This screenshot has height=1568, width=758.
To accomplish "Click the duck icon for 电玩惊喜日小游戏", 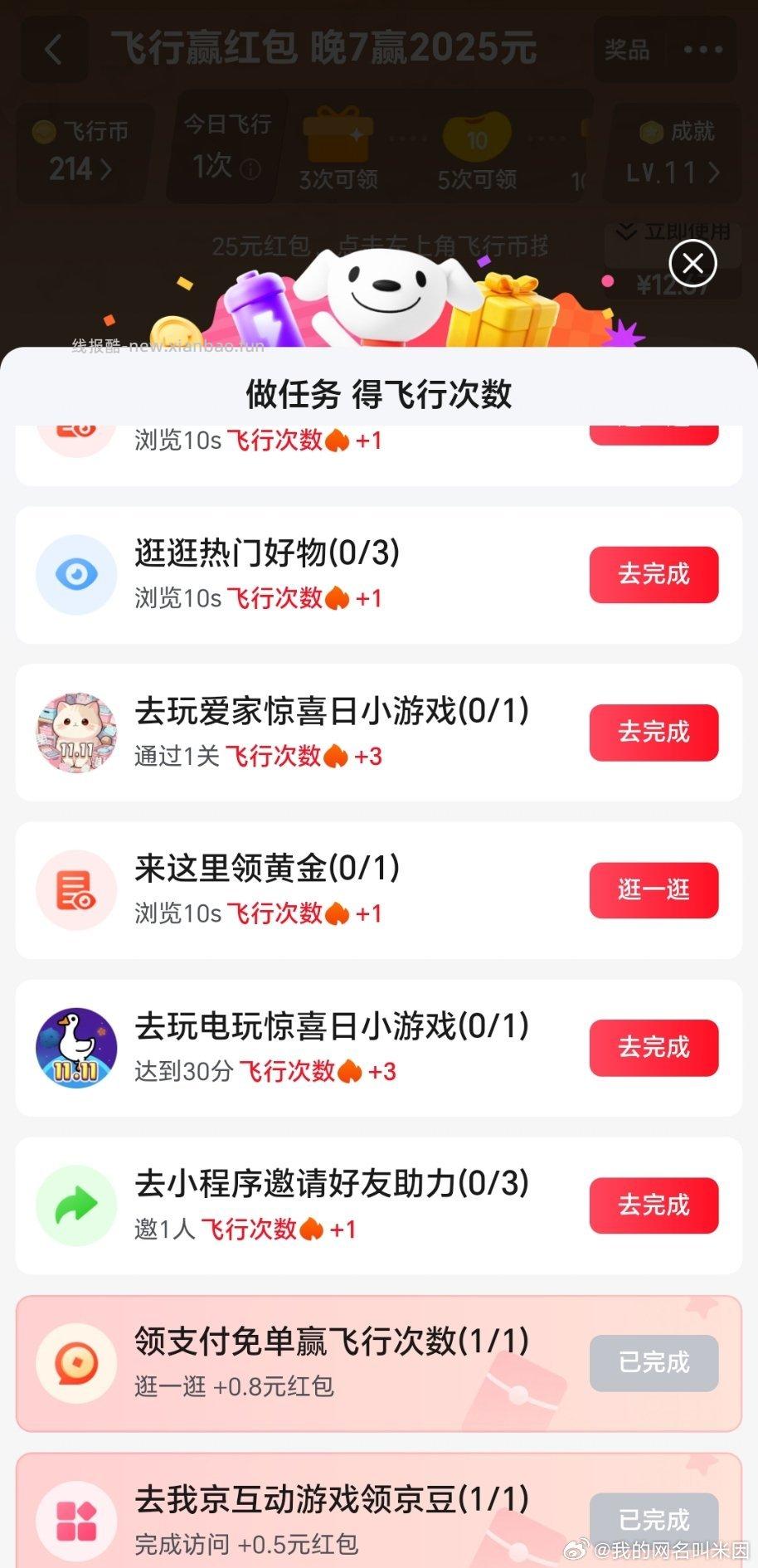I will click(76, 1047).
